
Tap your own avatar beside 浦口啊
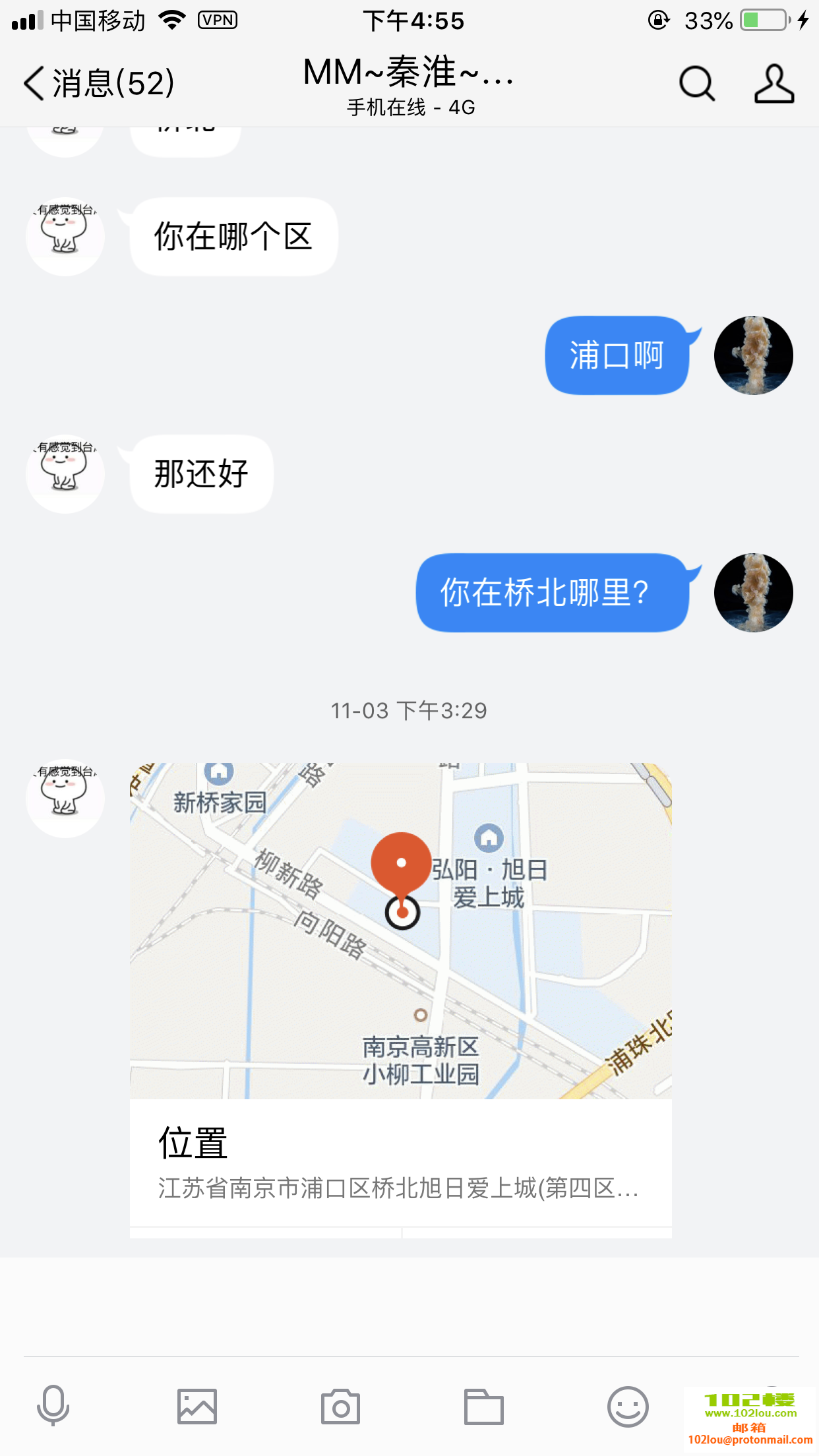(753, 355)
